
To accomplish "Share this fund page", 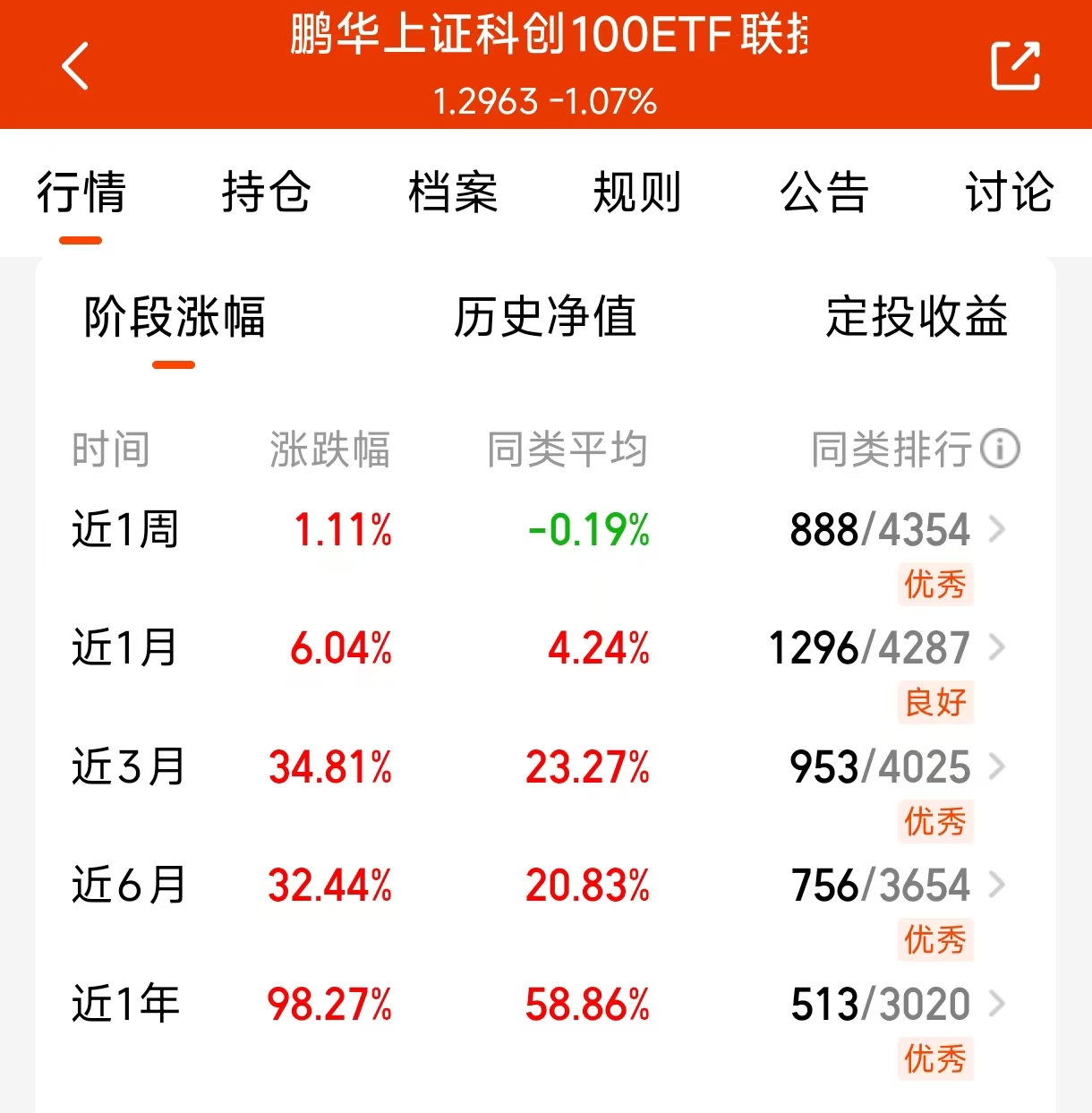I will click(1016, 65).
